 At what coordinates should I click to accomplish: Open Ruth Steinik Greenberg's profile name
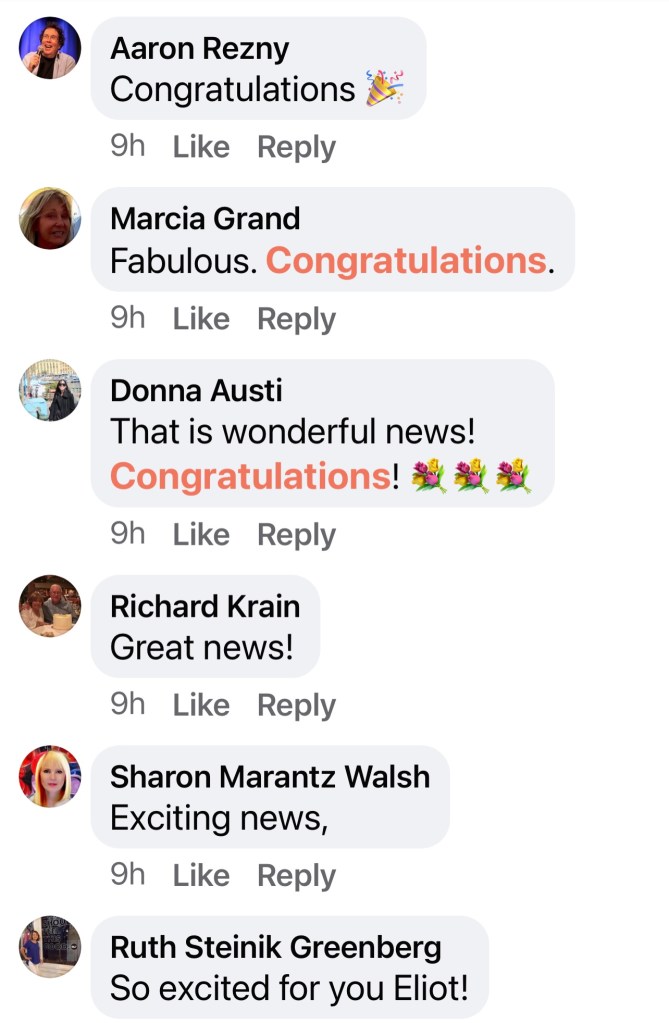pos(275,946)
